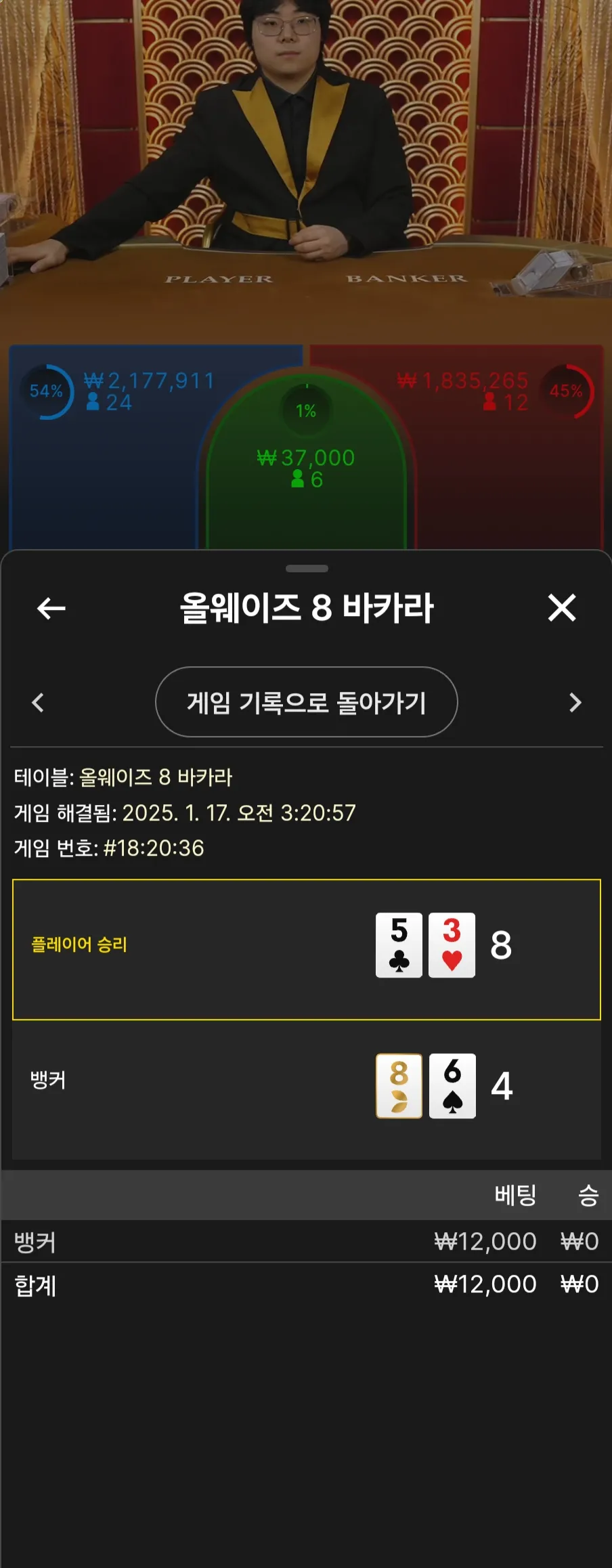Image resolution: width=612 pixels, height=1568 pixels.
Task: Close the game history panel
Action: click(x=561, y=608)
